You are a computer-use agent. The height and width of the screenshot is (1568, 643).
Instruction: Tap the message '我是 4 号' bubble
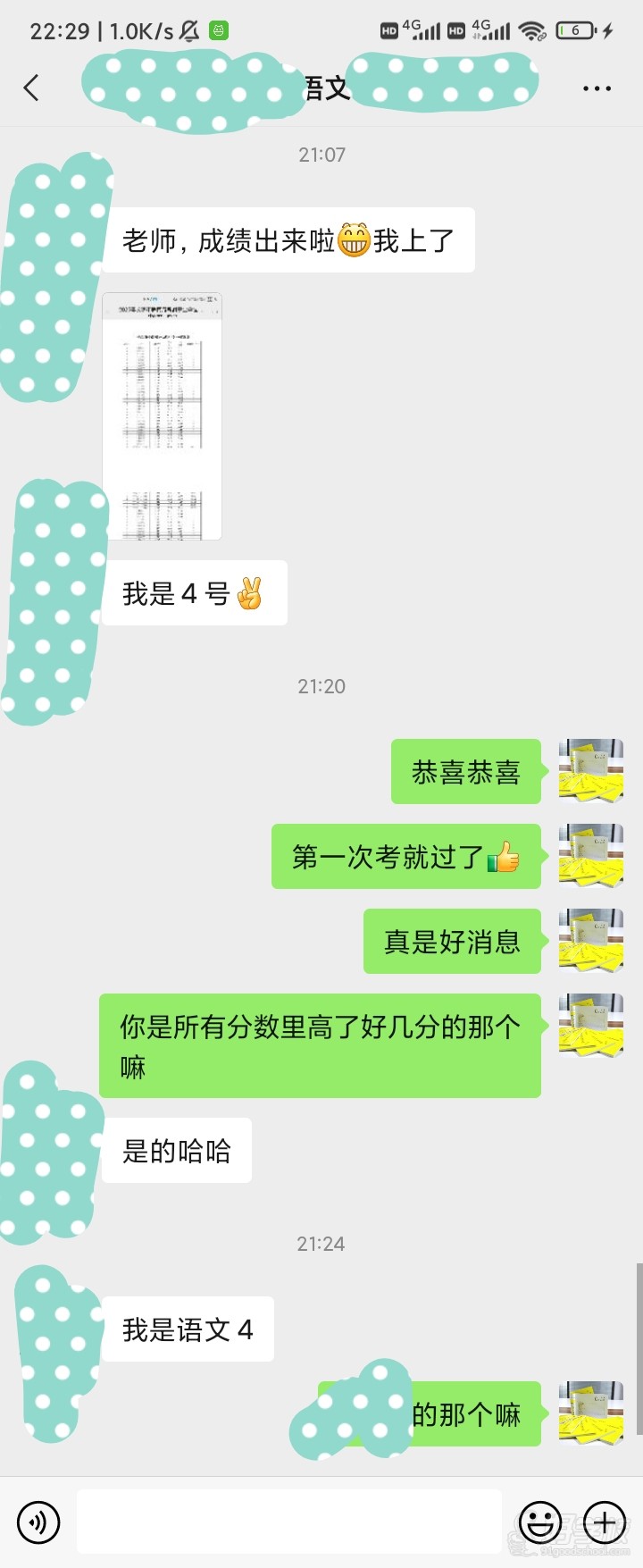coord(194,592)
